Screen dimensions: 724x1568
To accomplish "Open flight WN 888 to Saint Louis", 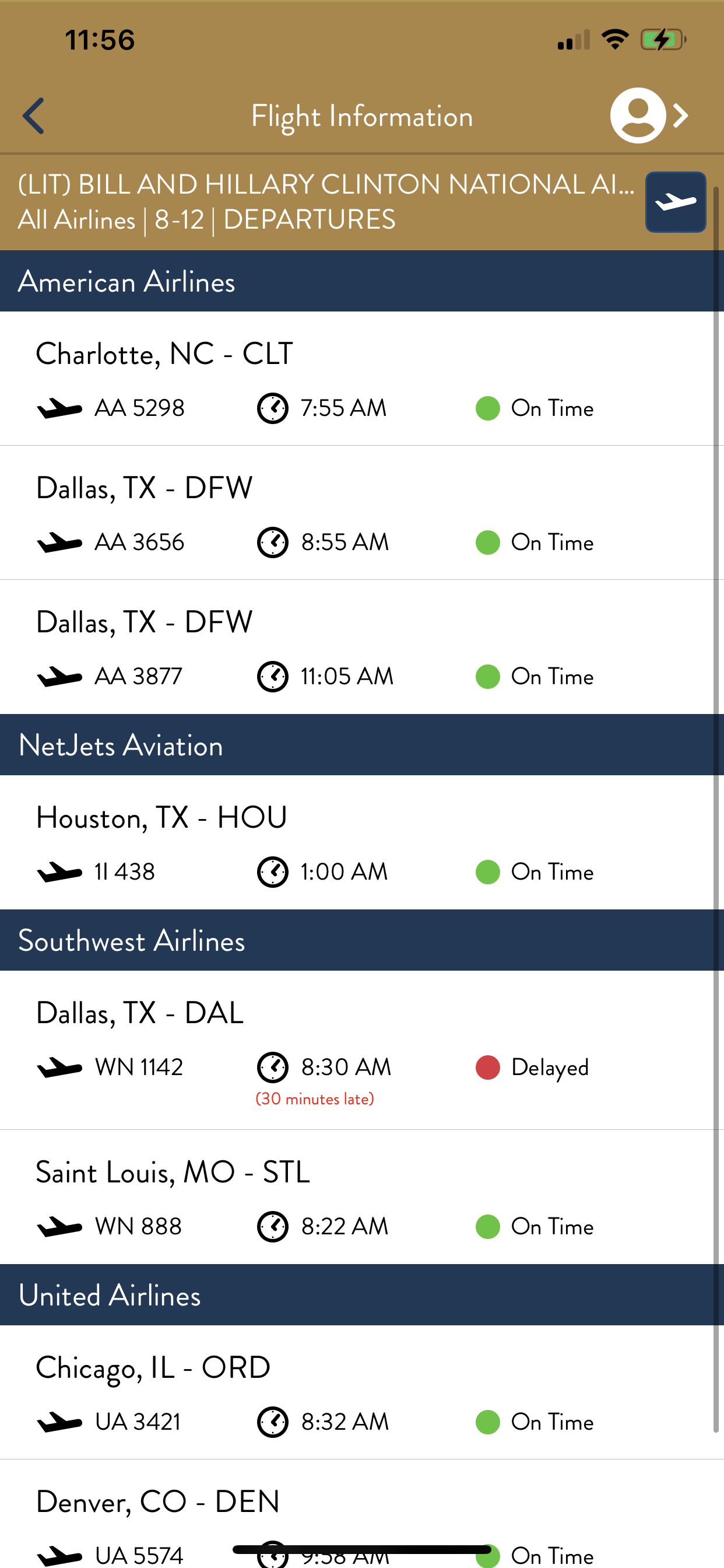I will click(x=358, y=1198).
